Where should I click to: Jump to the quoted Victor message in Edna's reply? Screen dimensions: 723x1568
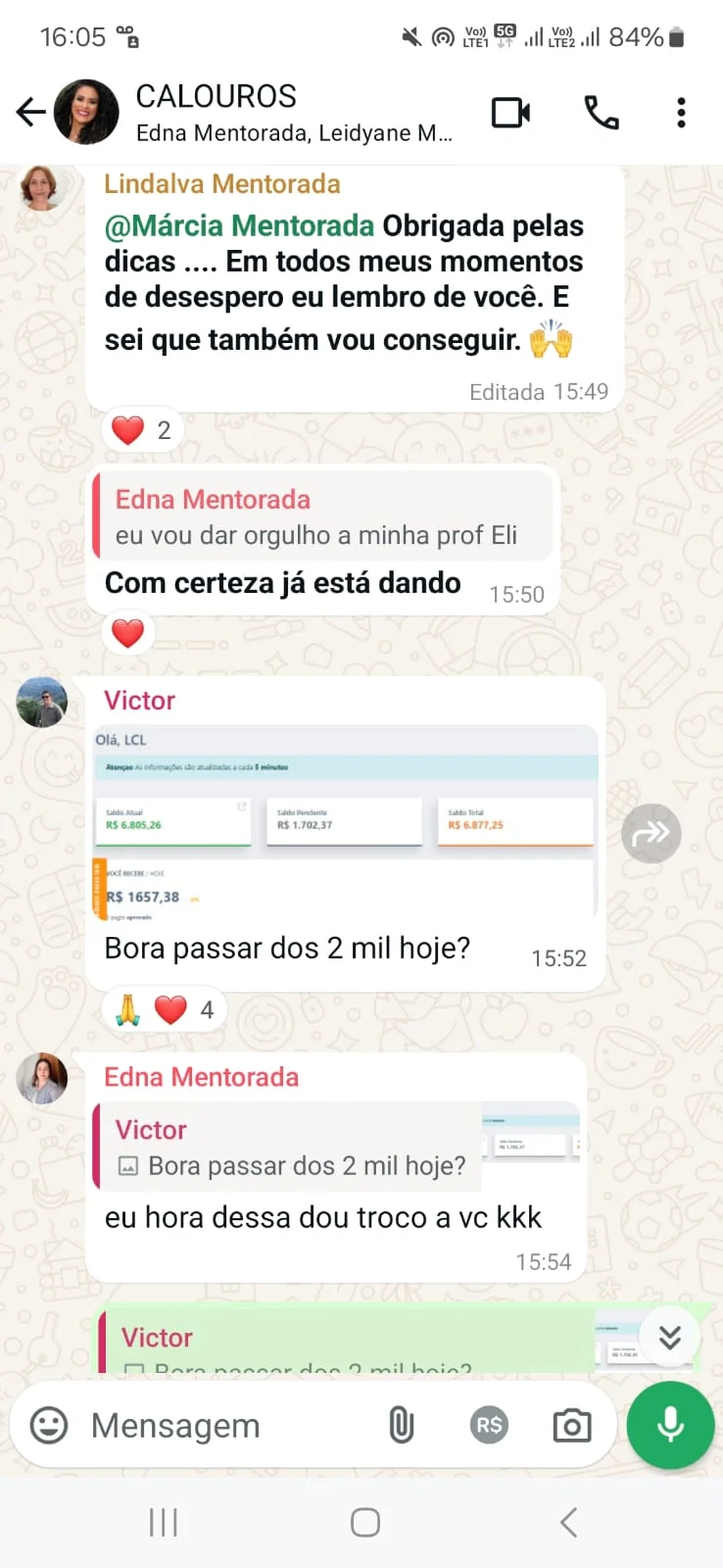tap(337, 1147)
